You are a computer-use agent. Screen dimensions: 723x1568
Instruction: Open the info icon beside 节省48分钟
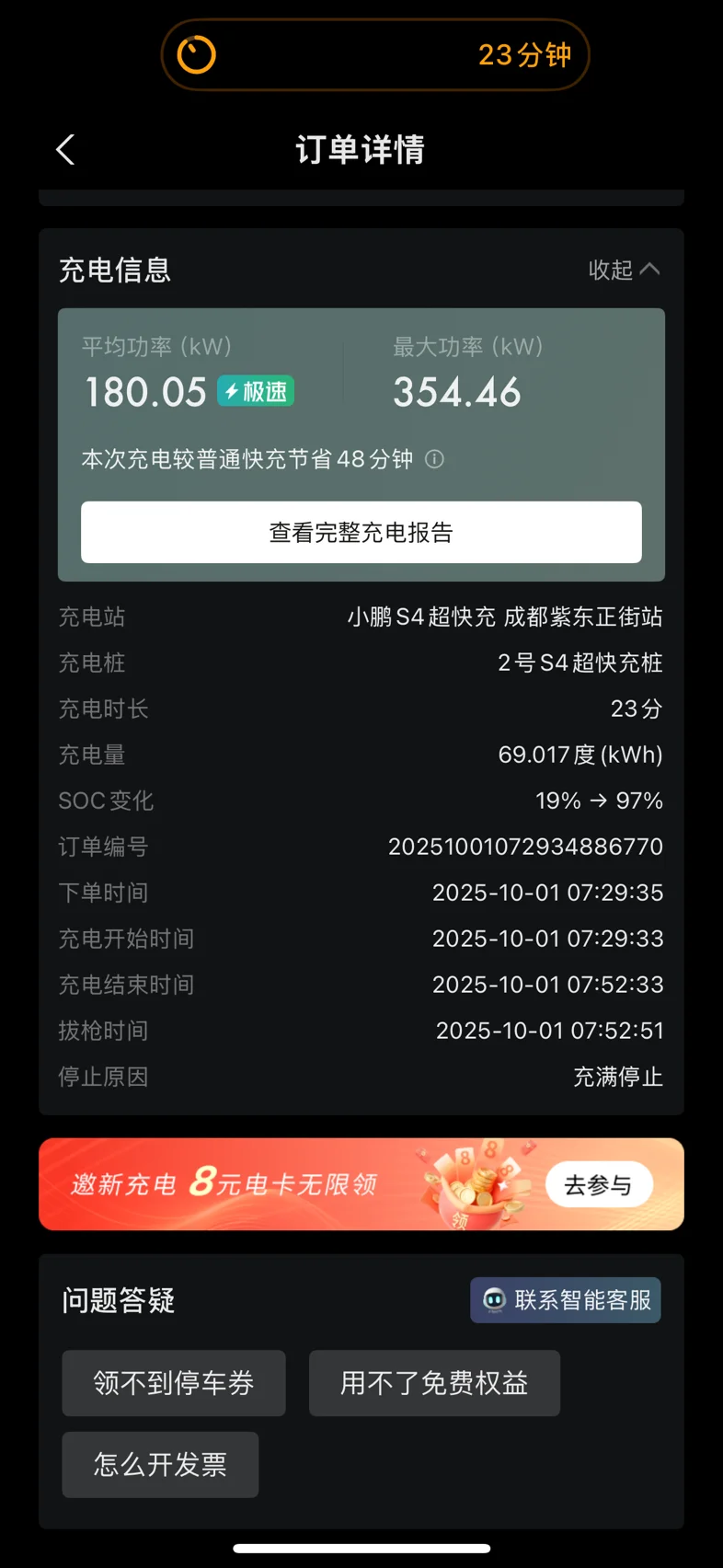click(x=434, y=459)
